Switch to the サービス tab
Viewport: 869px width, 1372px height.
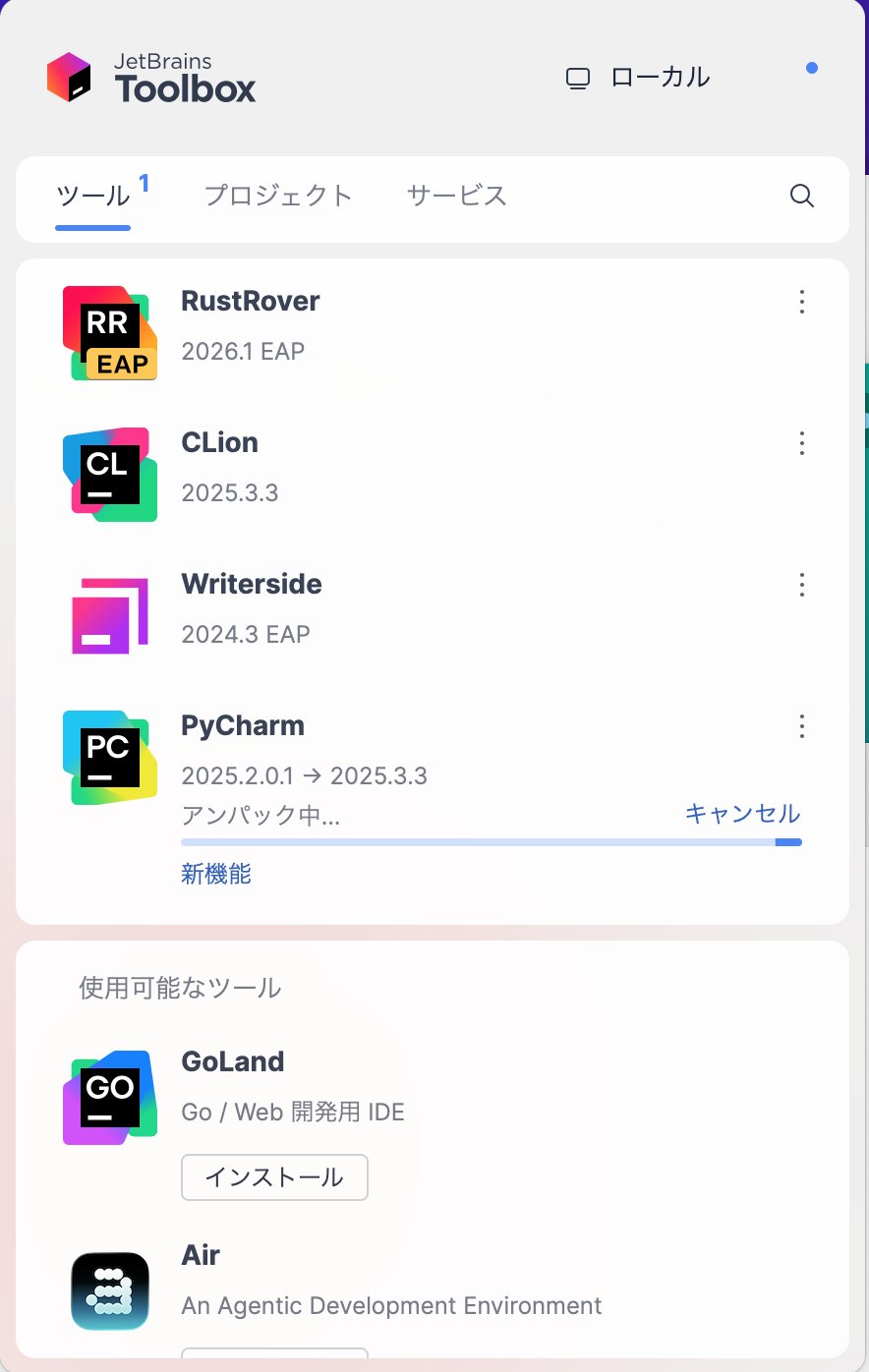[457, 196]
